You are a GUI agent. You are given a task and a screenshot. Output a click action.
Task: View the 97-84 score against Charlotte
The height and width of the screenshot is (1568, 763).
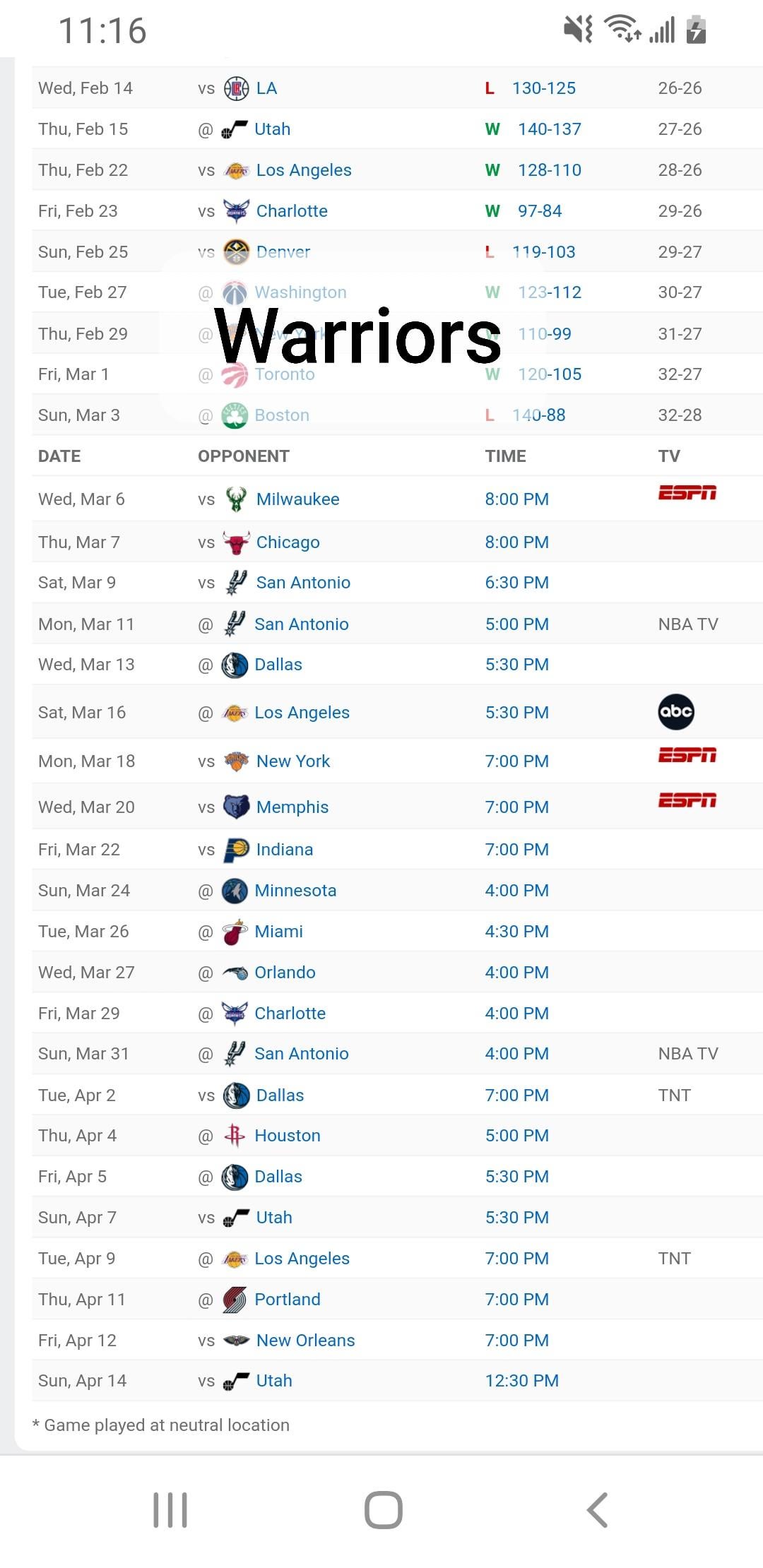tap(539, 211)
